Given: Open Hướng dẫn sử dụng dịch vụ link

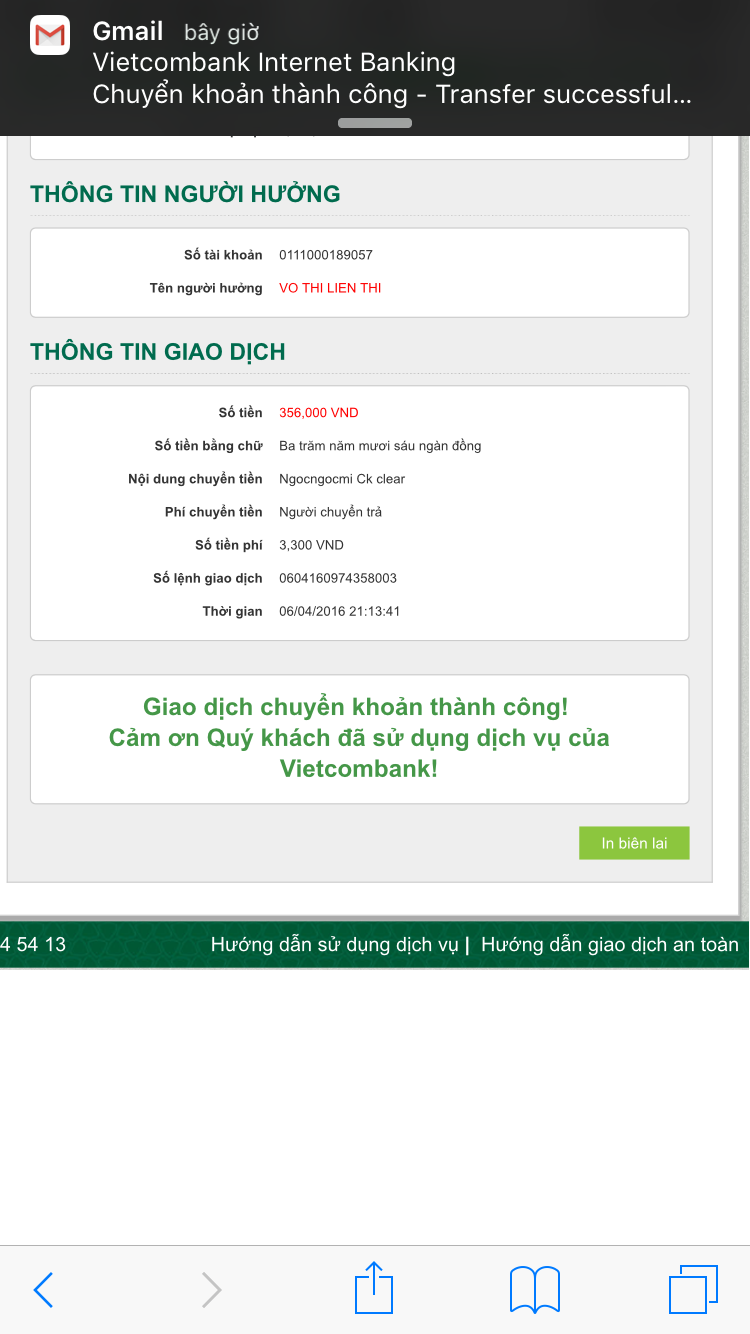Looking at the screenshot, I should [334, 944].
